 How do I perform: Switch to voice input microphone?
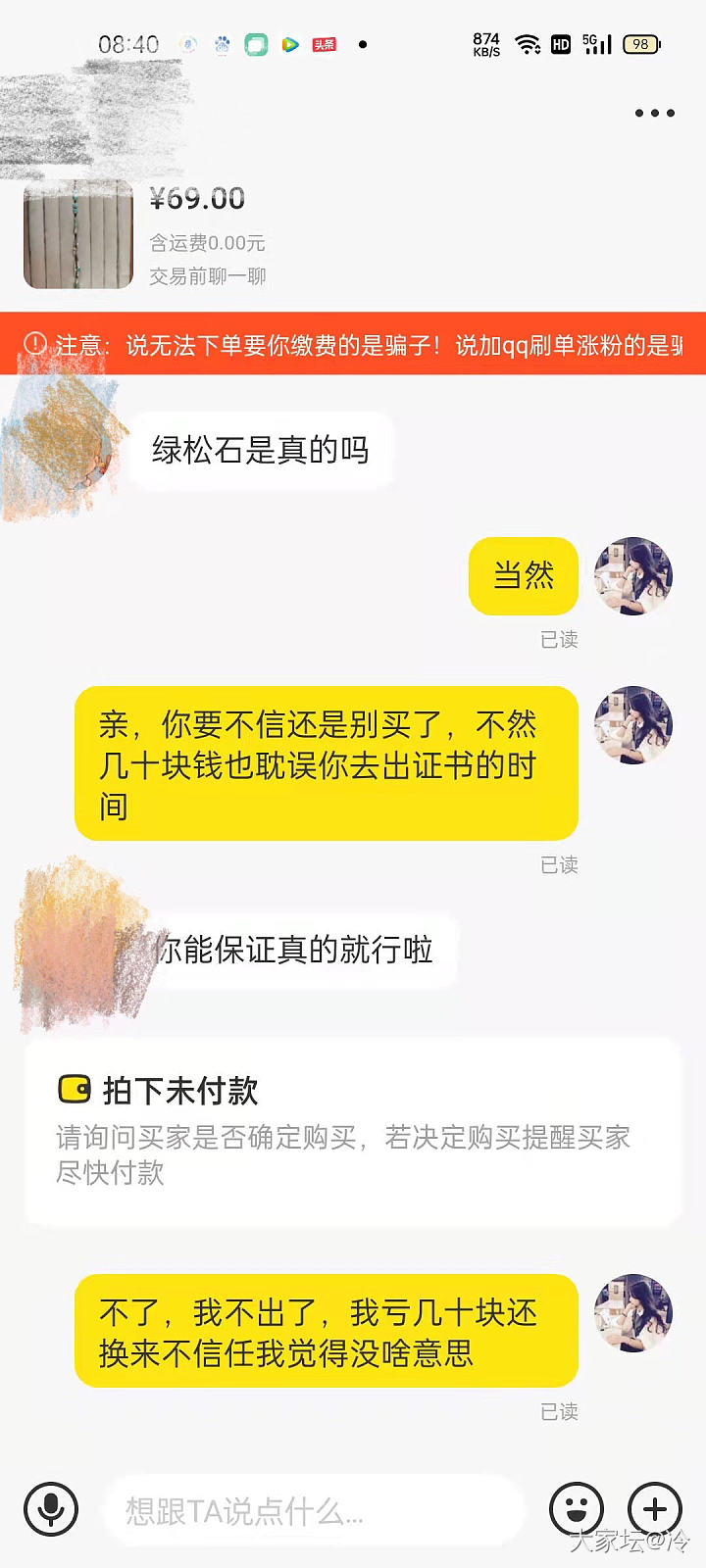(51, 1508)
